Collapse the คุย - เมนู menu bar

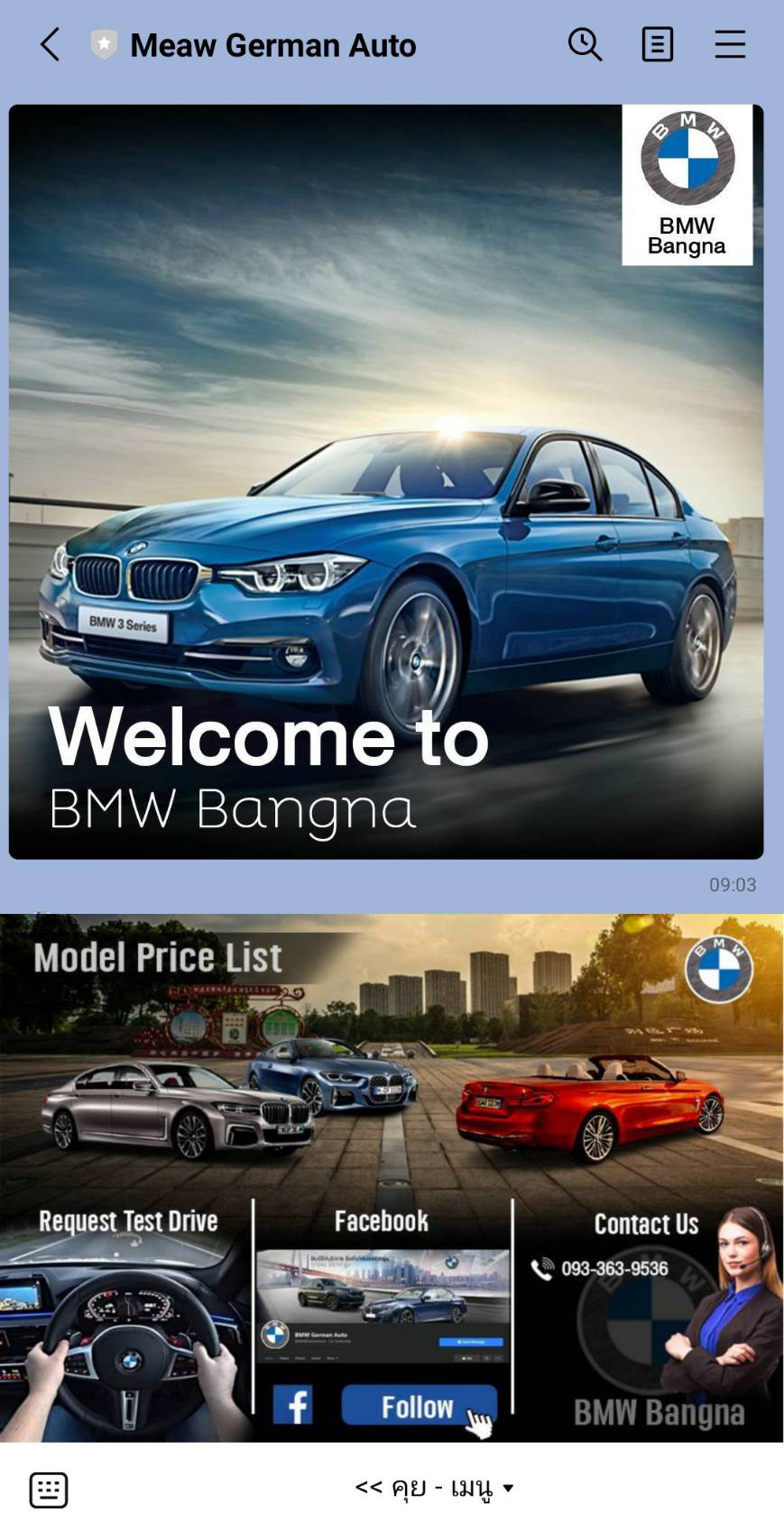click(435, 1488)
